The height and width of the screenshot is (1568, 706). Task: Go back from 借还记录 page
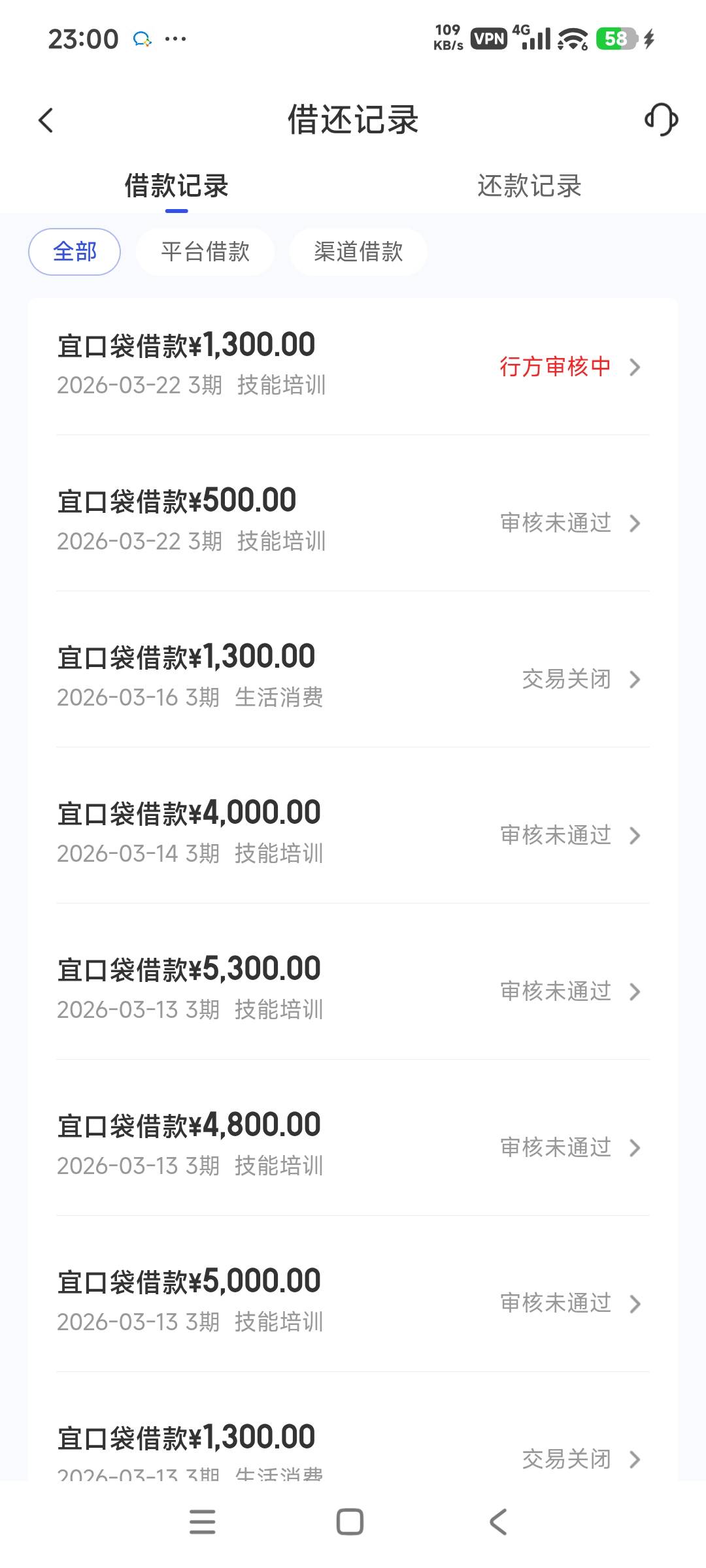pyautogui.click(x=46, y=120)
